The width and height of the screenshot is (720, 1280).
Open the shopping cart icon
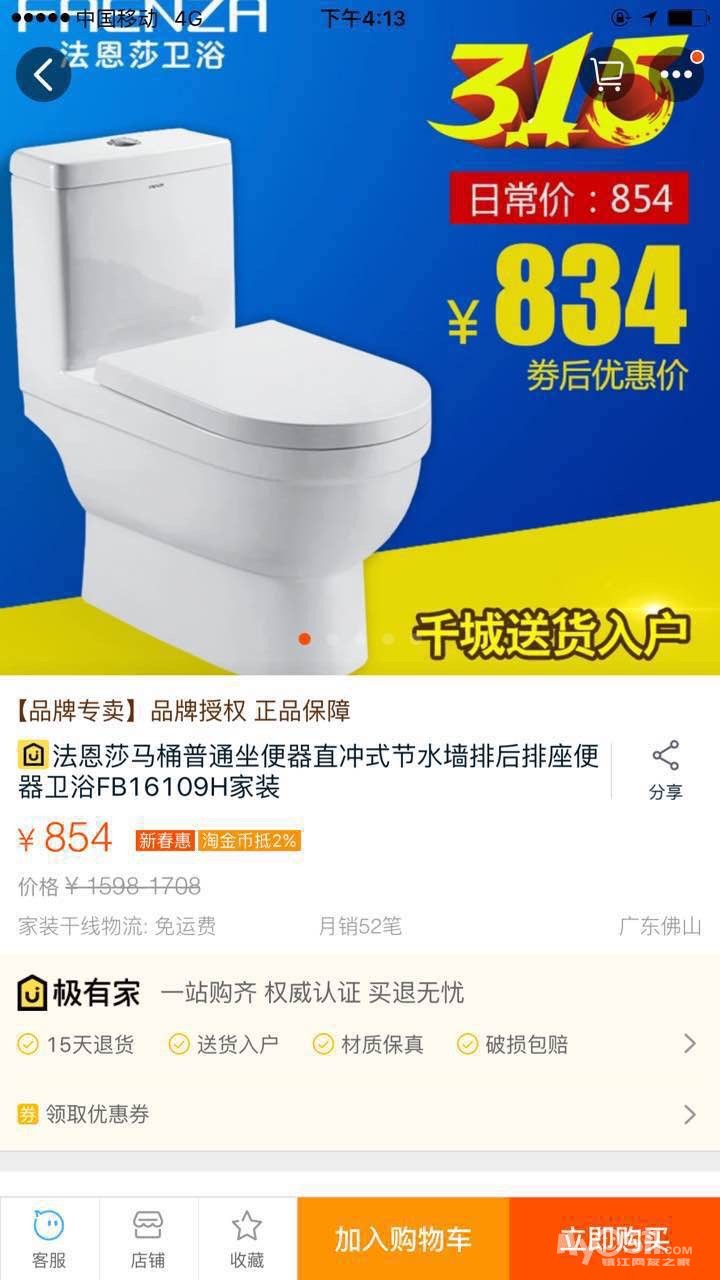(x=608, y=75)
